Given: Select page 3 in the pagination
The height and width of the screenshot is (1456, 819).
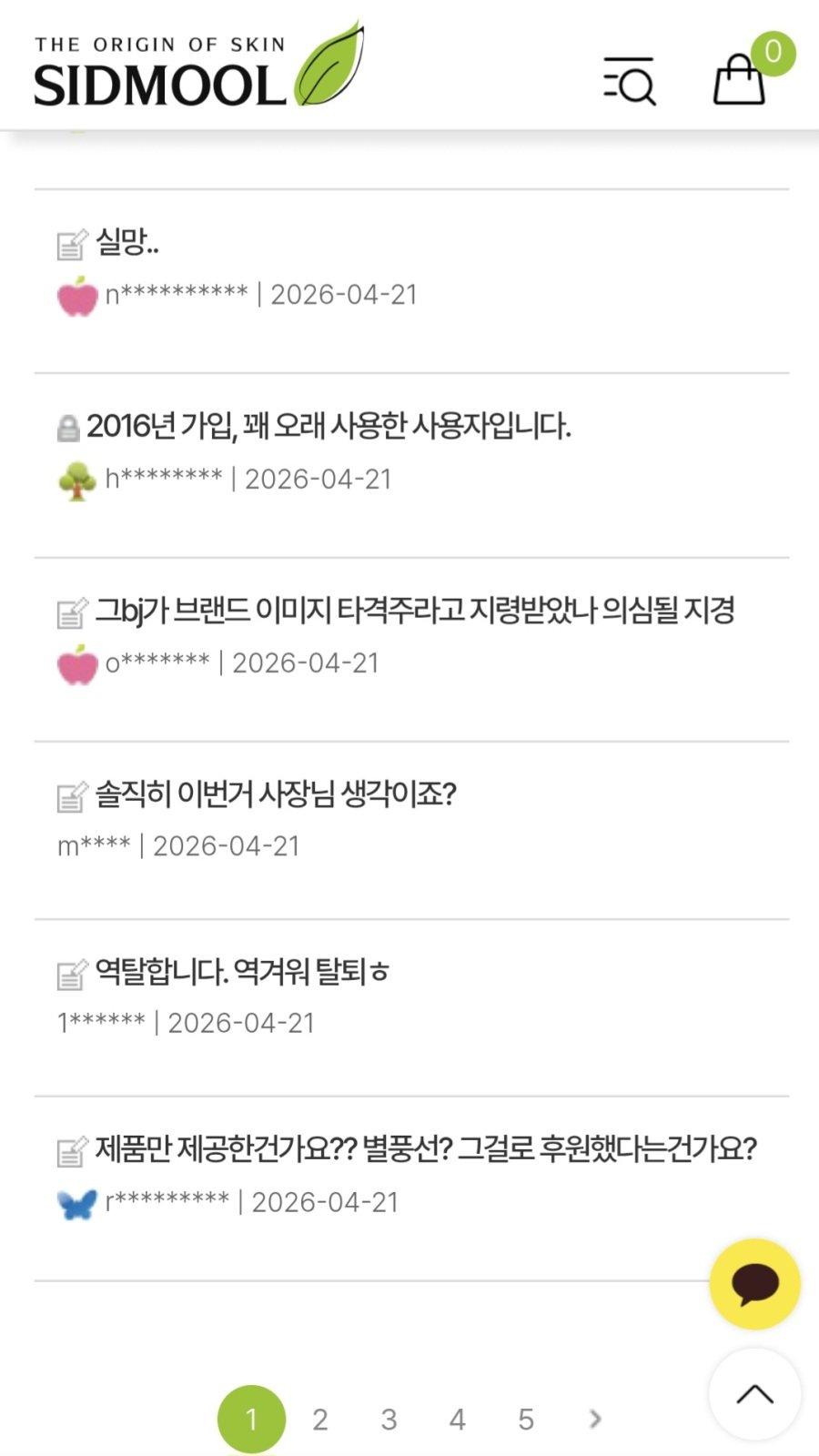Looking at the screenshot, I should [x=389, y=1419].
